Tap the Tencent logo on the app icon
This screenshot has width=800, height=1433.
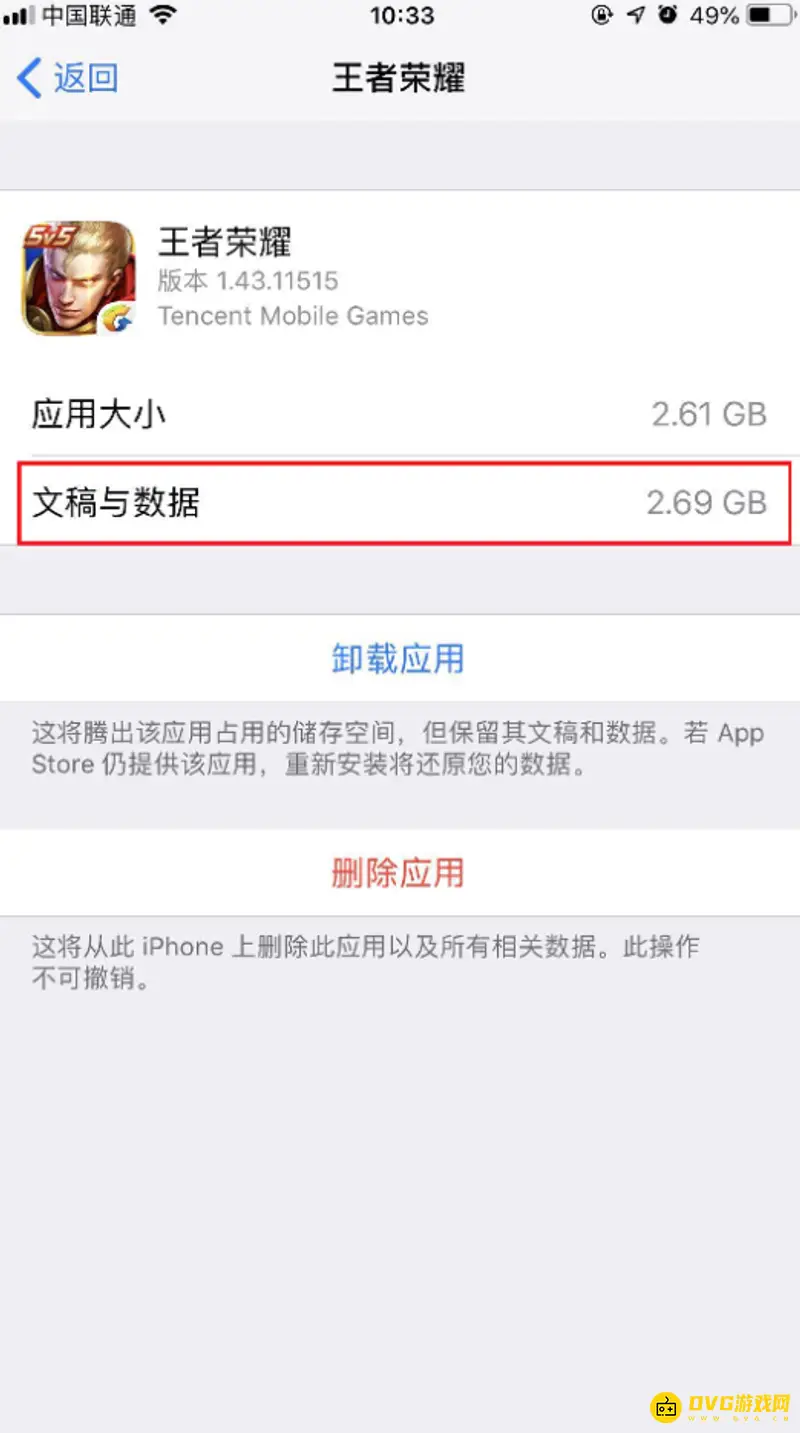(x=115, y=318)
